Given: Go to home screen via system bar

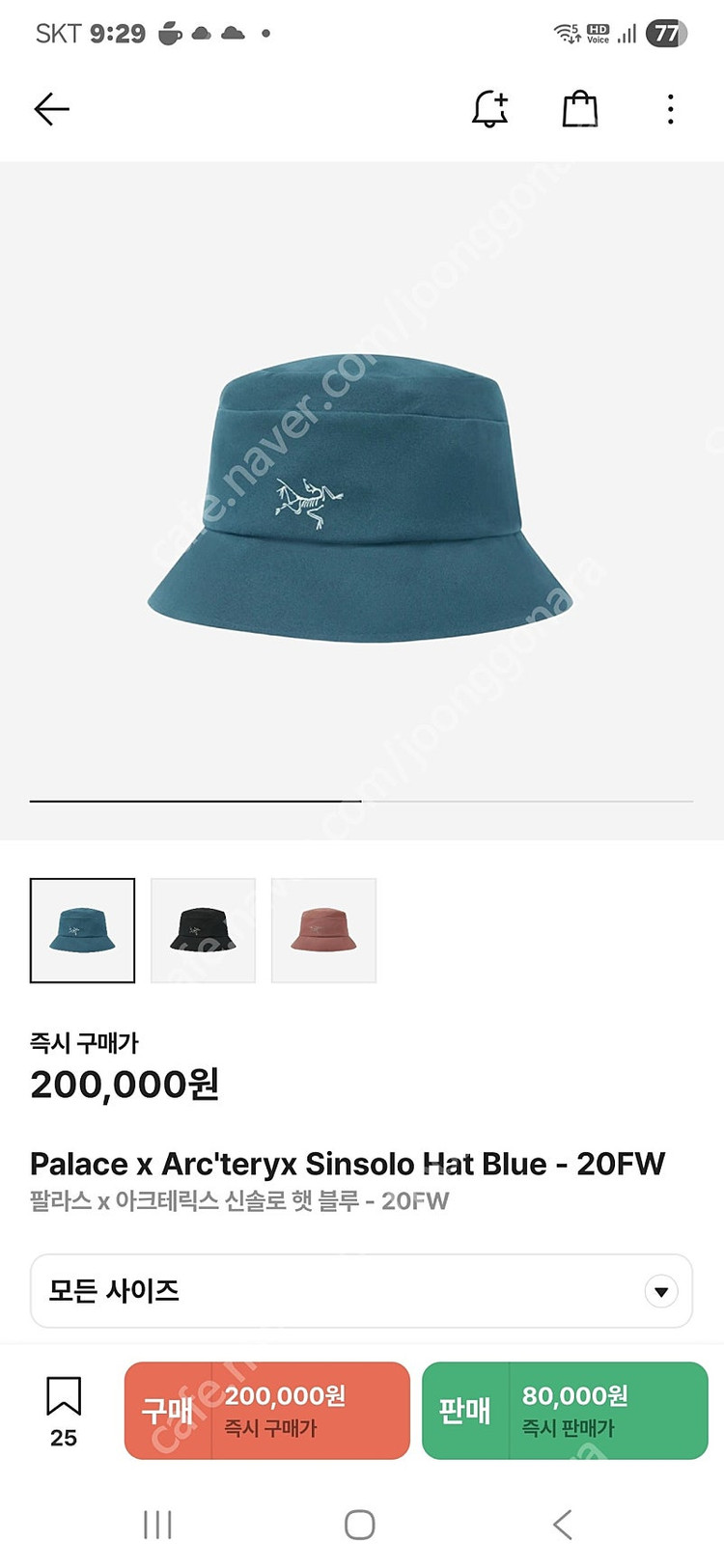Looking at the screenshot, I should [x=360, y=1525].
